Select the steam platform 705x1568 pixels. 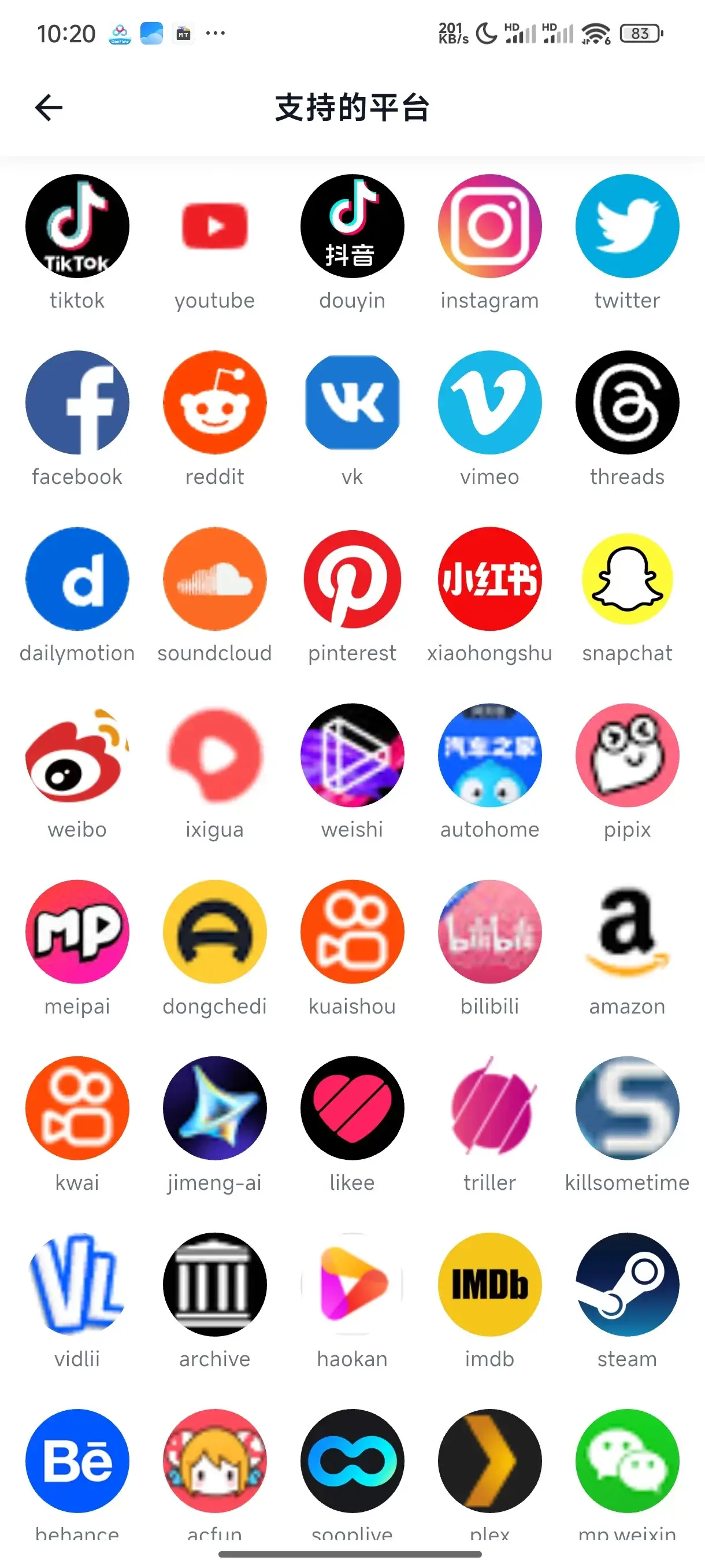tap(627, 1285)
